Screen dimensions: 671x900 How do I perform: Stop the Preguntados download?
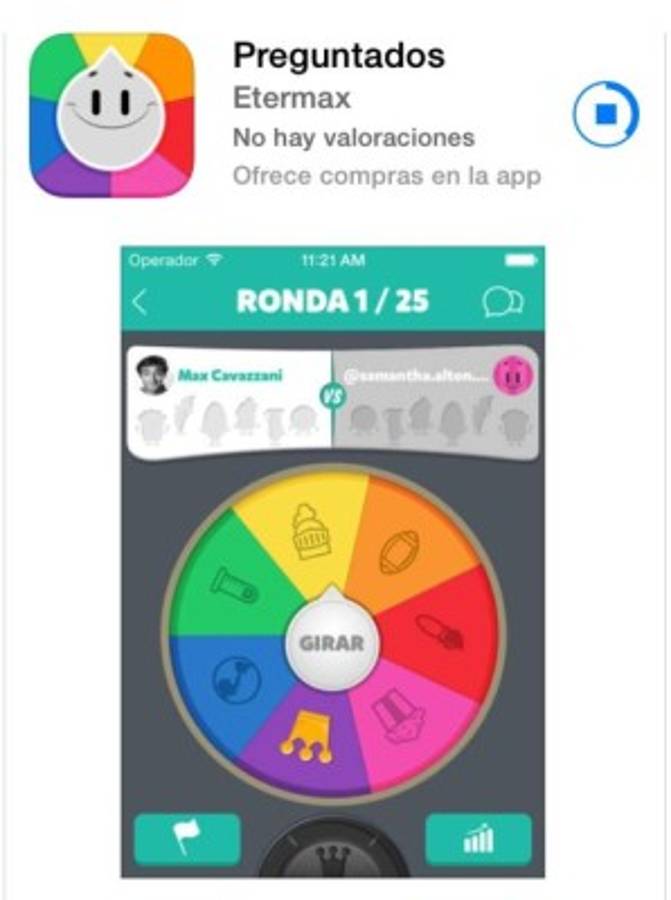point(606,115)
